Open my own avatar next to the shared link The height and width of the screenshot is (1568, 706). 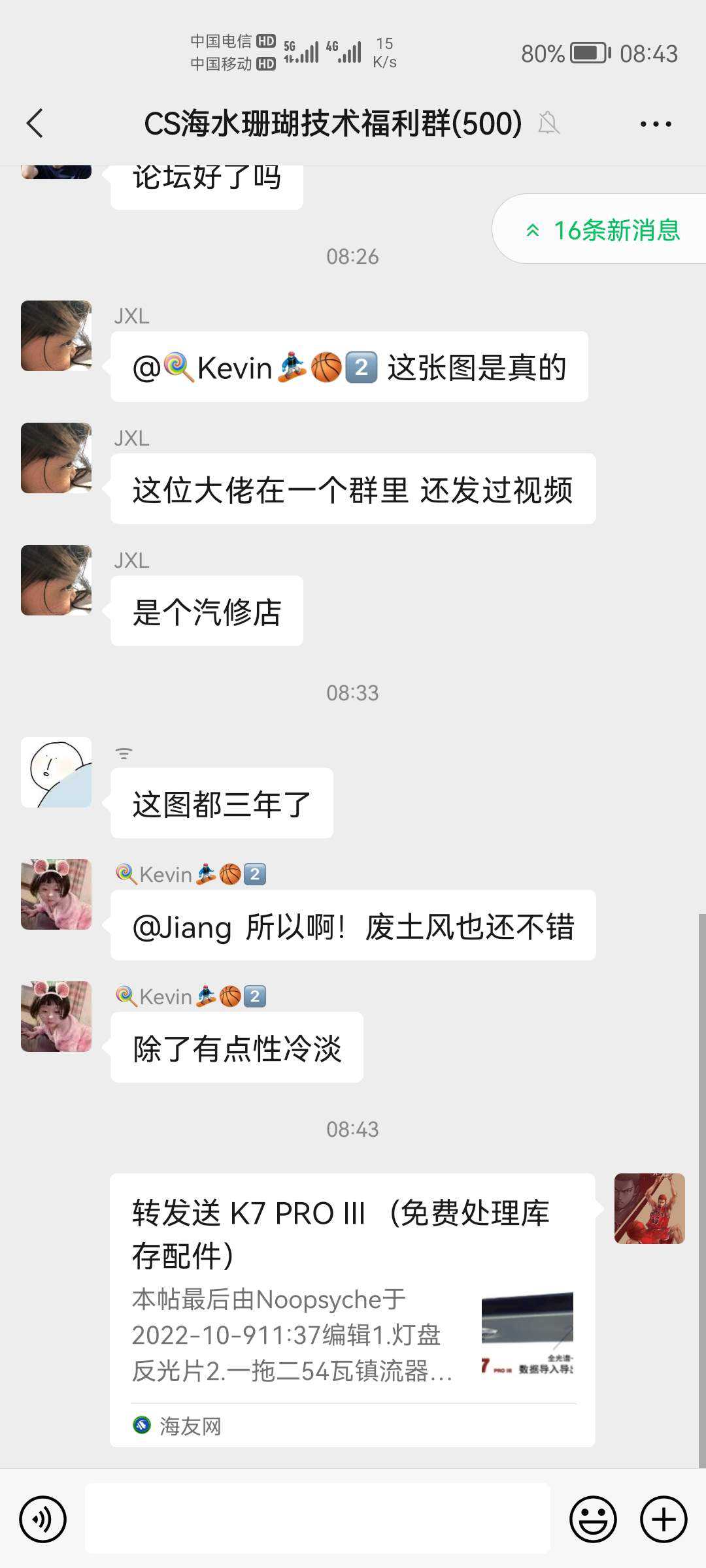649,1209
